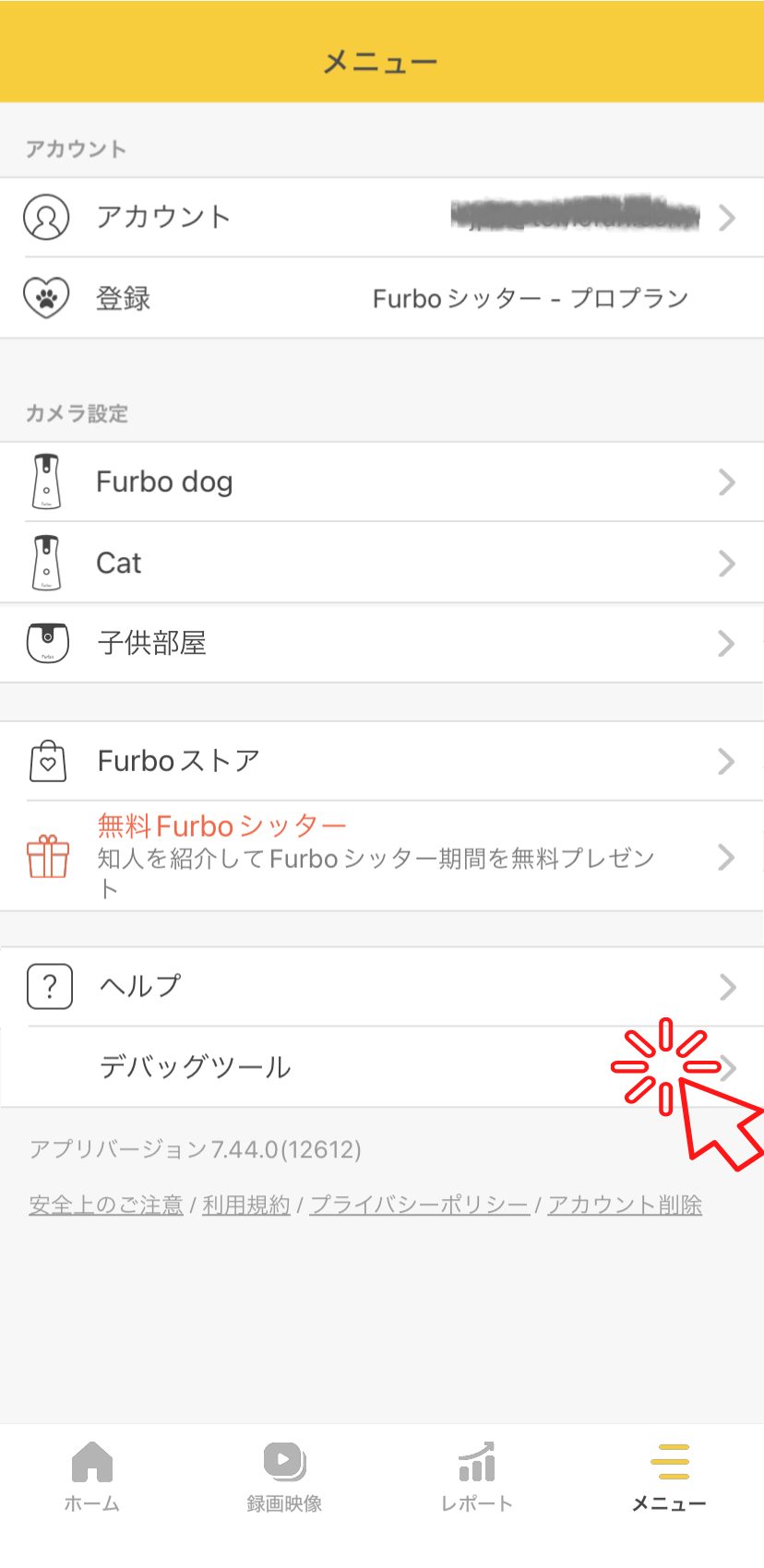Click the アカウント削除 link
The width and height of the screenshot is (764, 1568).
point(625,1204)
